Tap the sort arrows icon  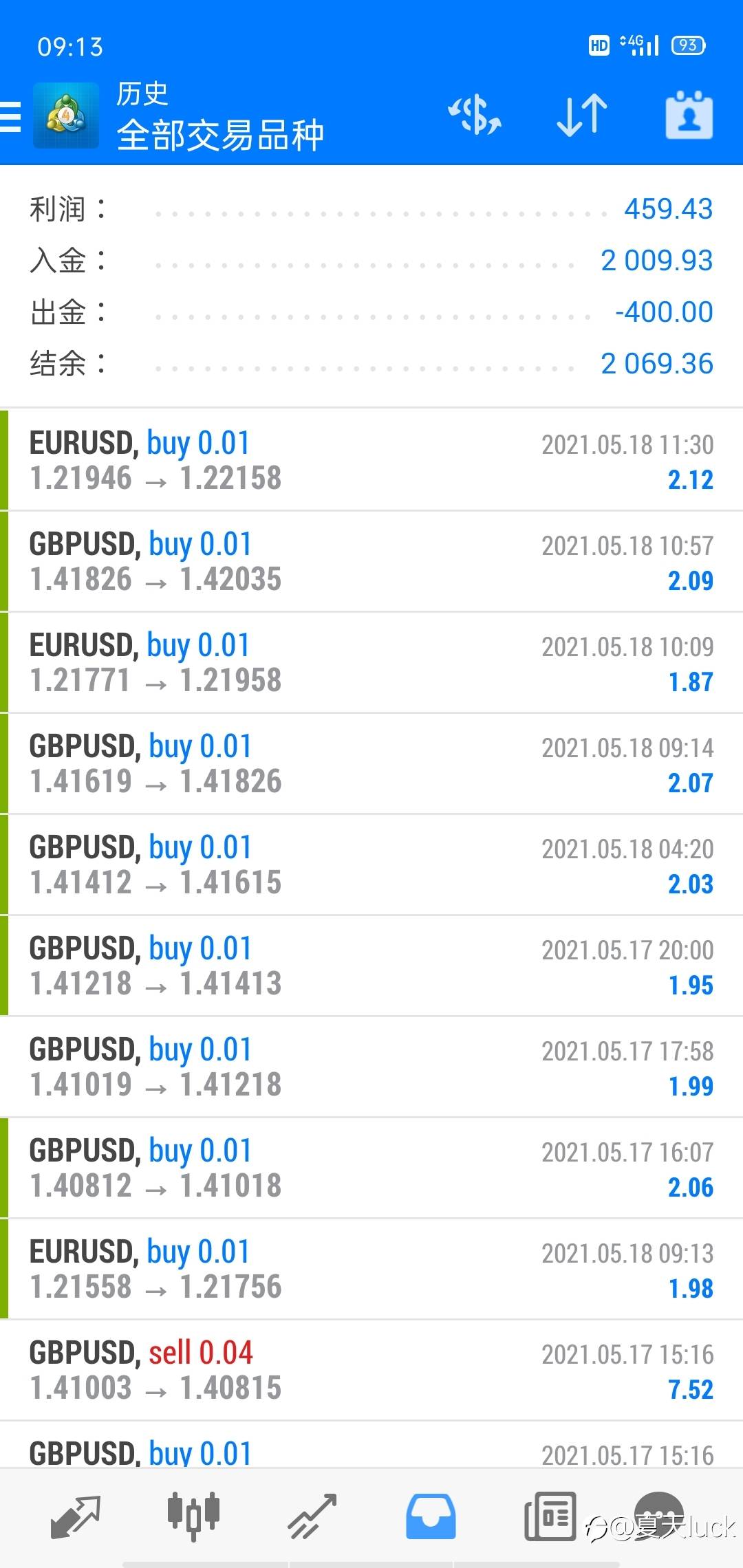point(582,115)
